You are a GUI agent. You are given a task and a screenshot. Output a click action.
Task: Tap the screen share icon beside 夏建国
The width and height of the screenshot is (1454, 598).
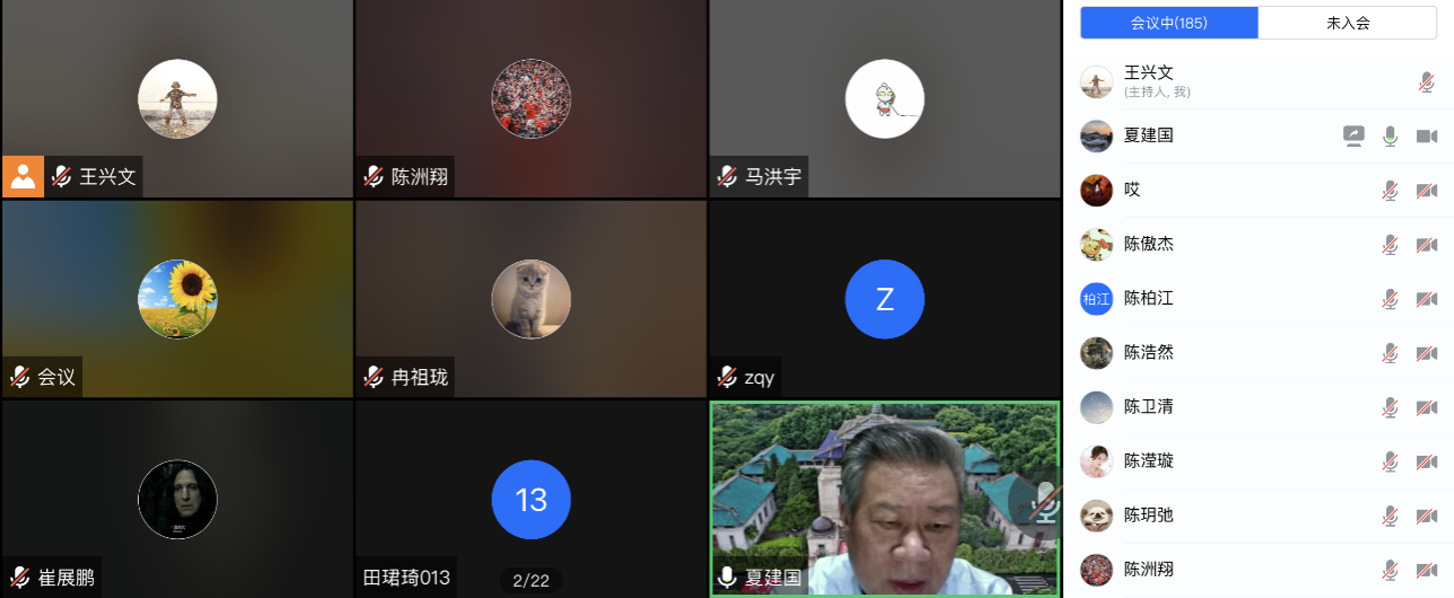click(x=1353, y=136)
